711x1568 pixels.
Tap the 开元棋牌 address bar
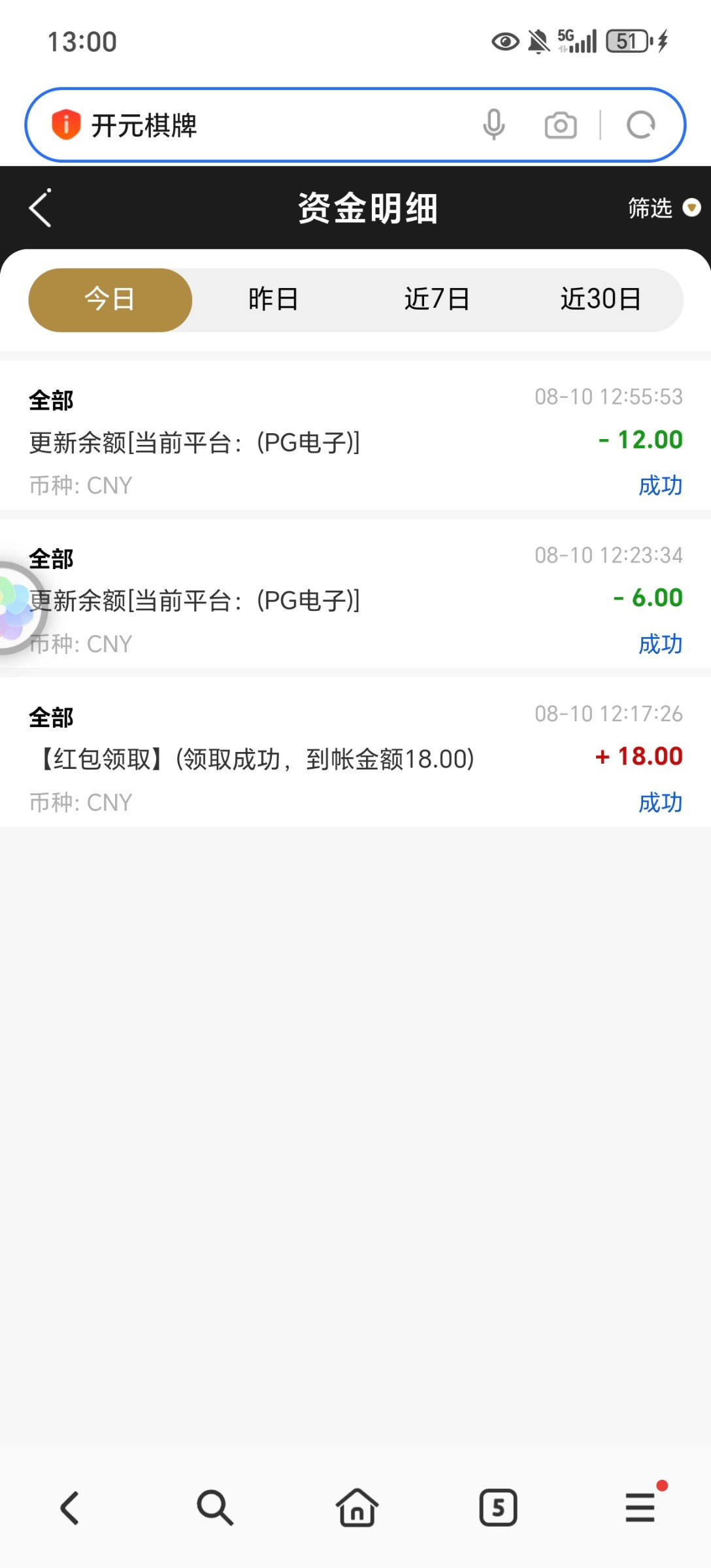[261, 125]
